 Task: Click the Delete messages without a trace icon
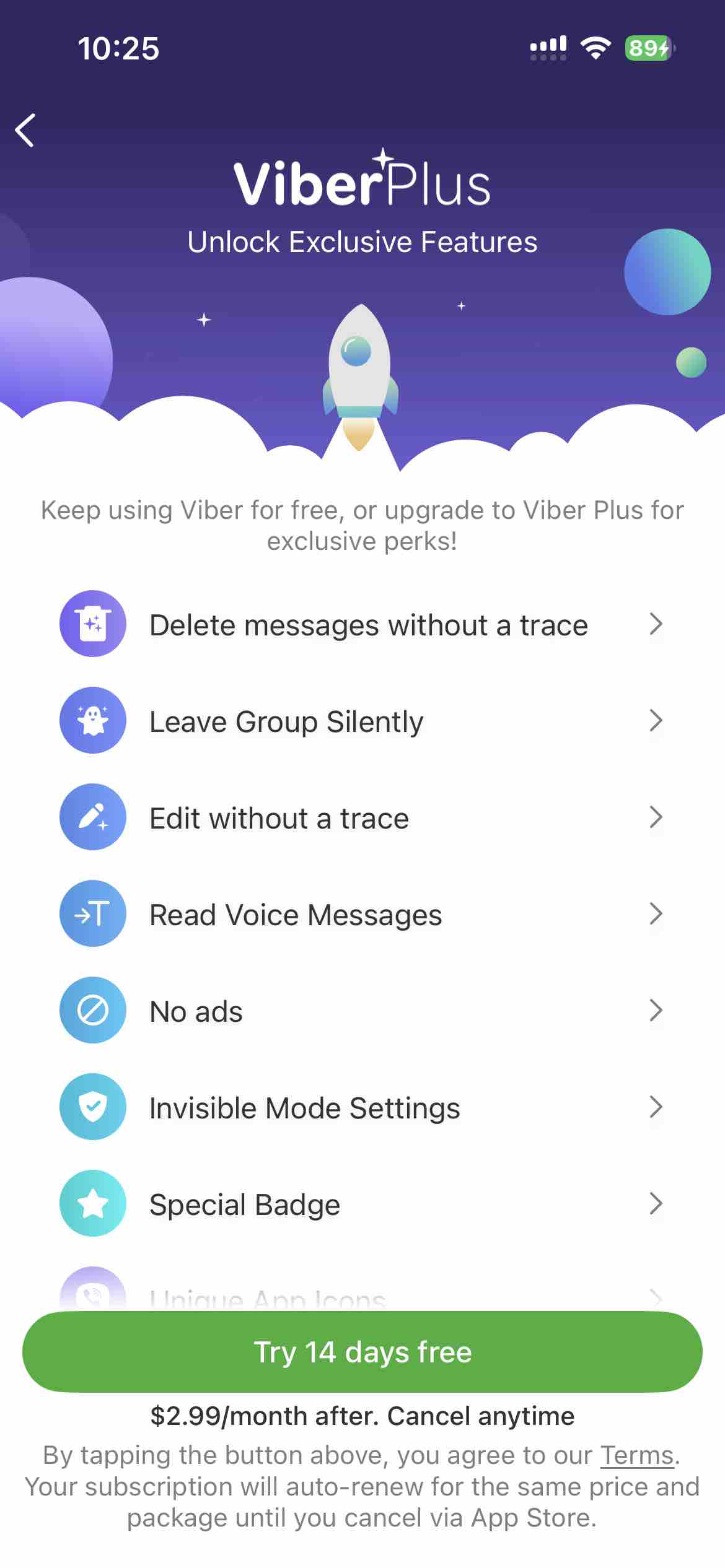(92, 624)
